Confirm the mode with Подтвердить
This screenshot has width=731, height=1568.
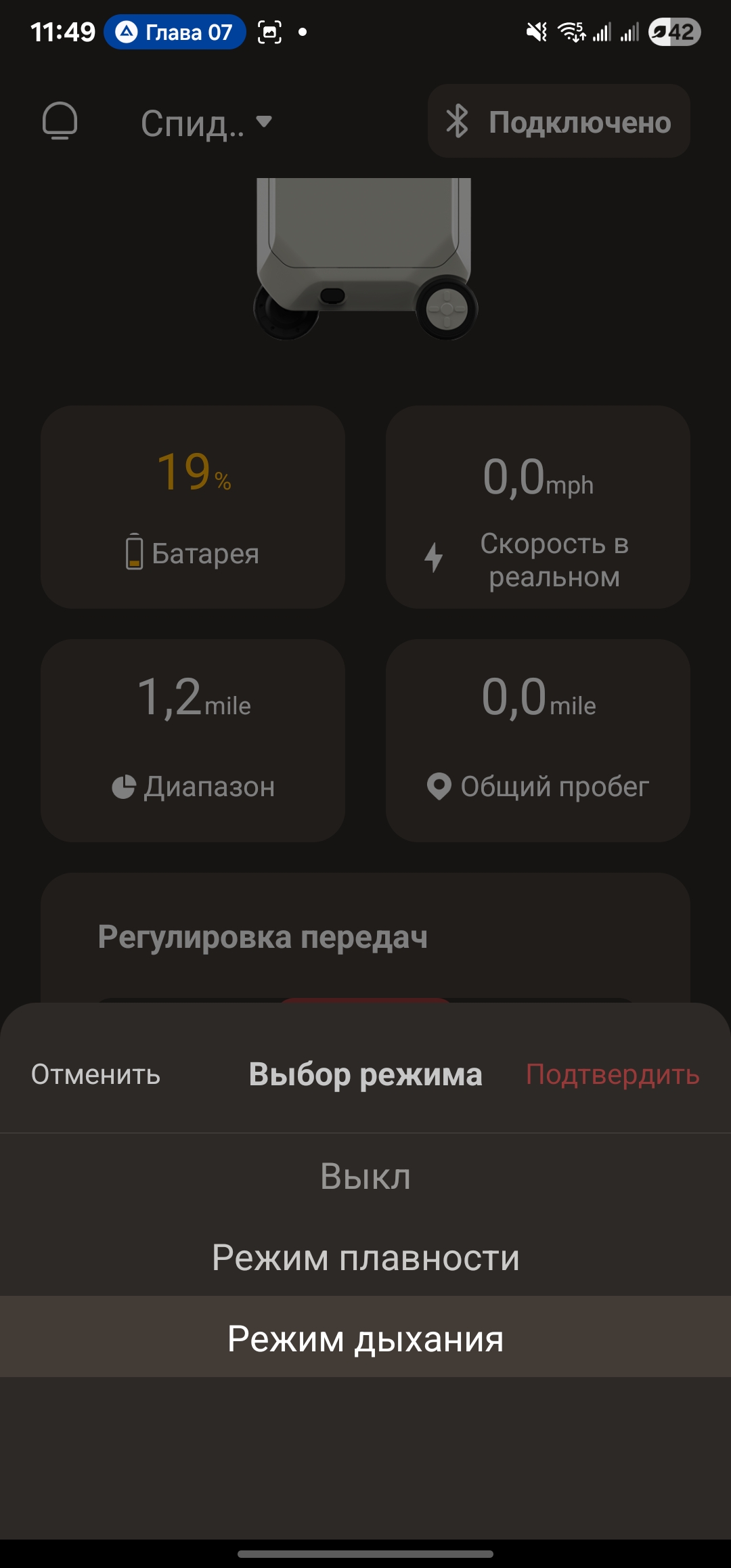tap(613, 1074)
